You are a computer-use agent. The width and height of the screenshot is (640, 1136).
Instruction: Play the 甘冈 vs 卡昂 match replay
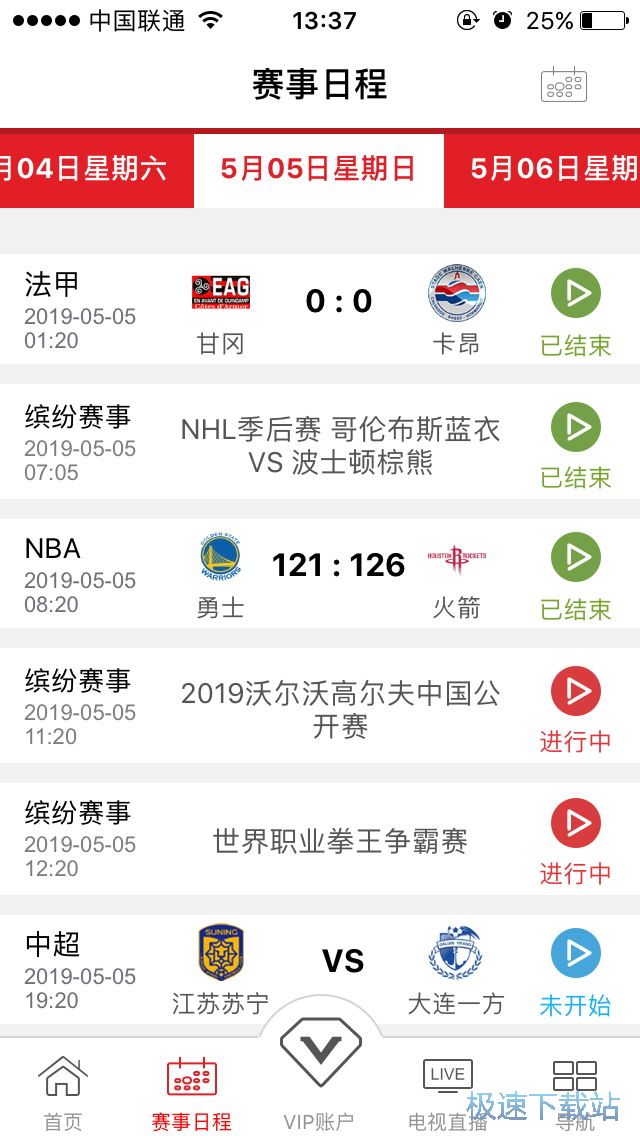tap(575, 294)
